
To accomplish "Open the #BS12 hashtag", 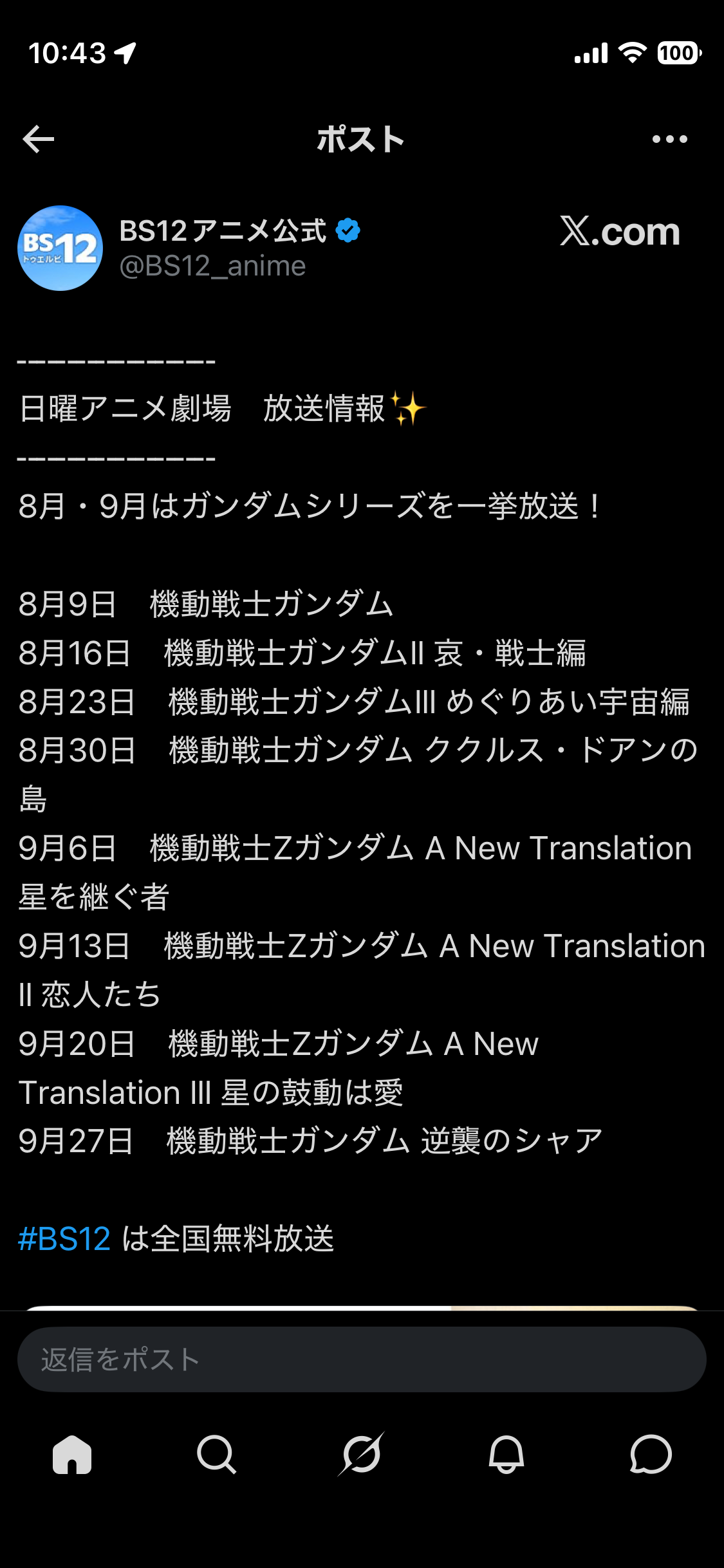I will click(64, 1238).
